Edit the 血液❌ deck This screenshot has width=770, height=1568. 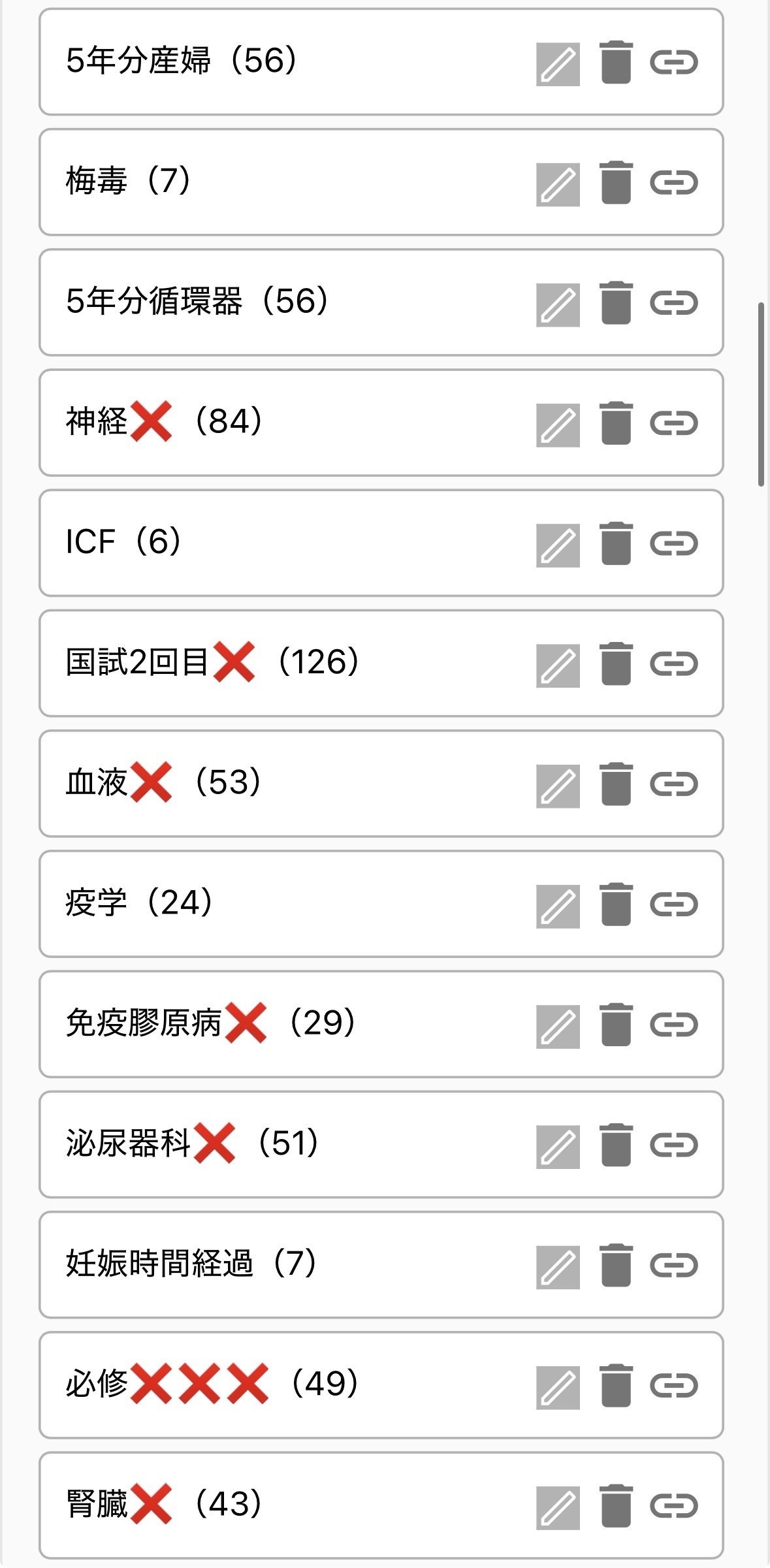[558, 782]
